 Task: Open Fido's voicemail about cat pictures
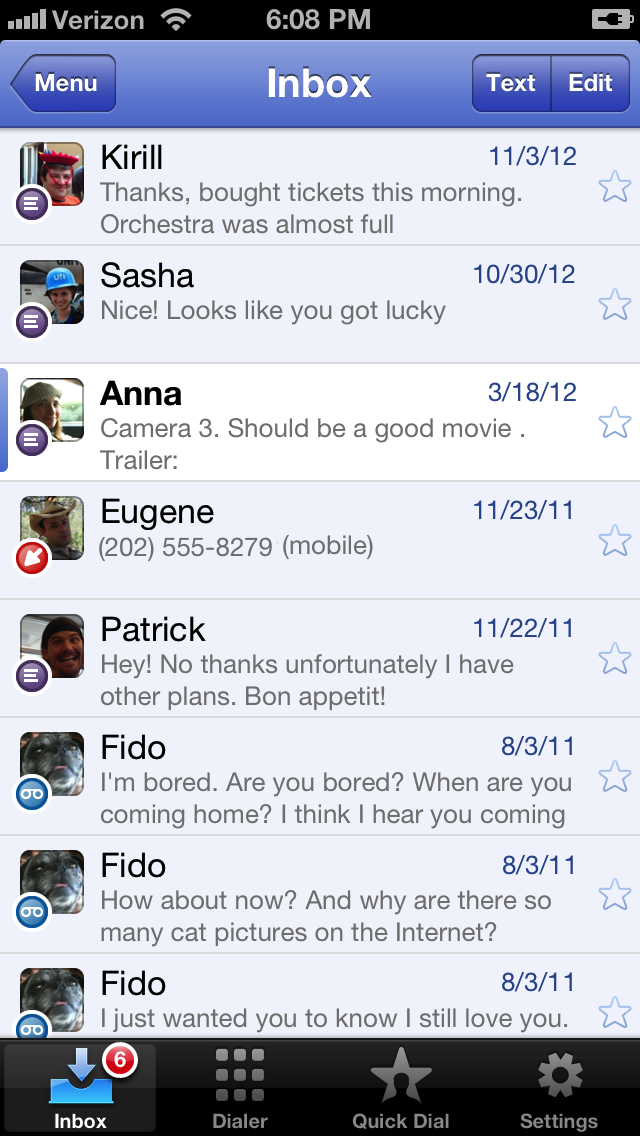300,896
